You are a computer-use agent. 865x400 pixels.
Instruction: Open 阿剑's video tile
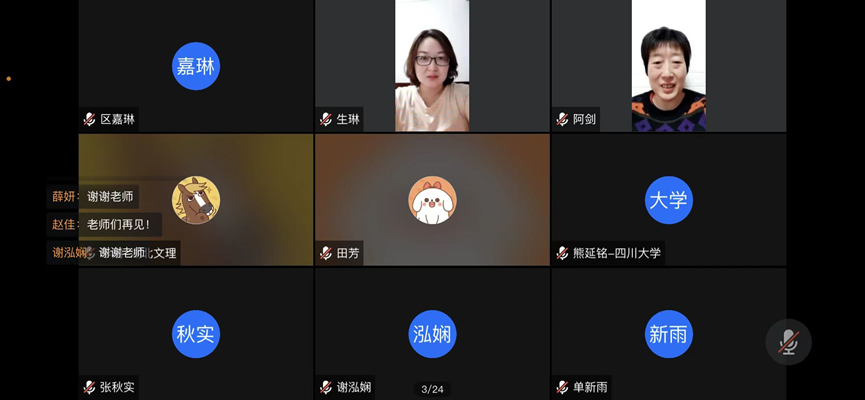coord(668,66)
